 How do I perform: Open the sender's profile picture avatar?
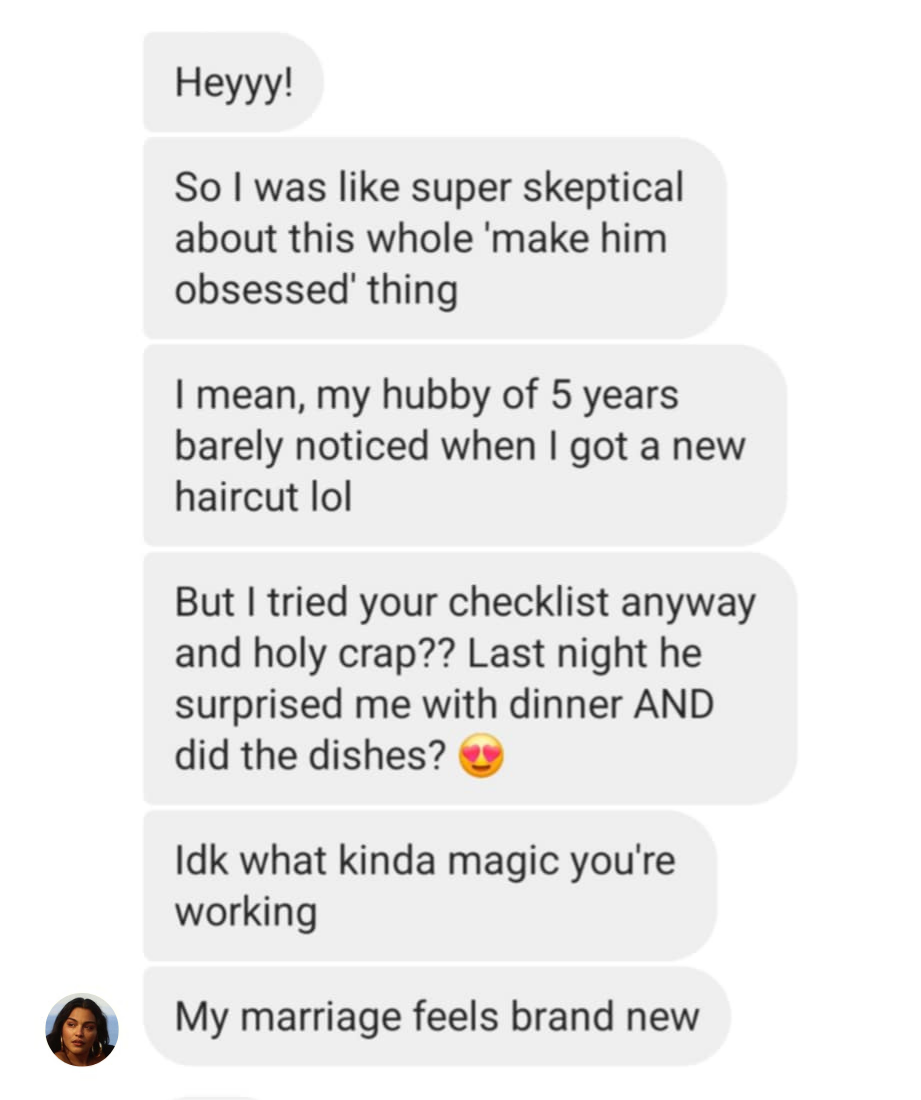click(82, 1029)
